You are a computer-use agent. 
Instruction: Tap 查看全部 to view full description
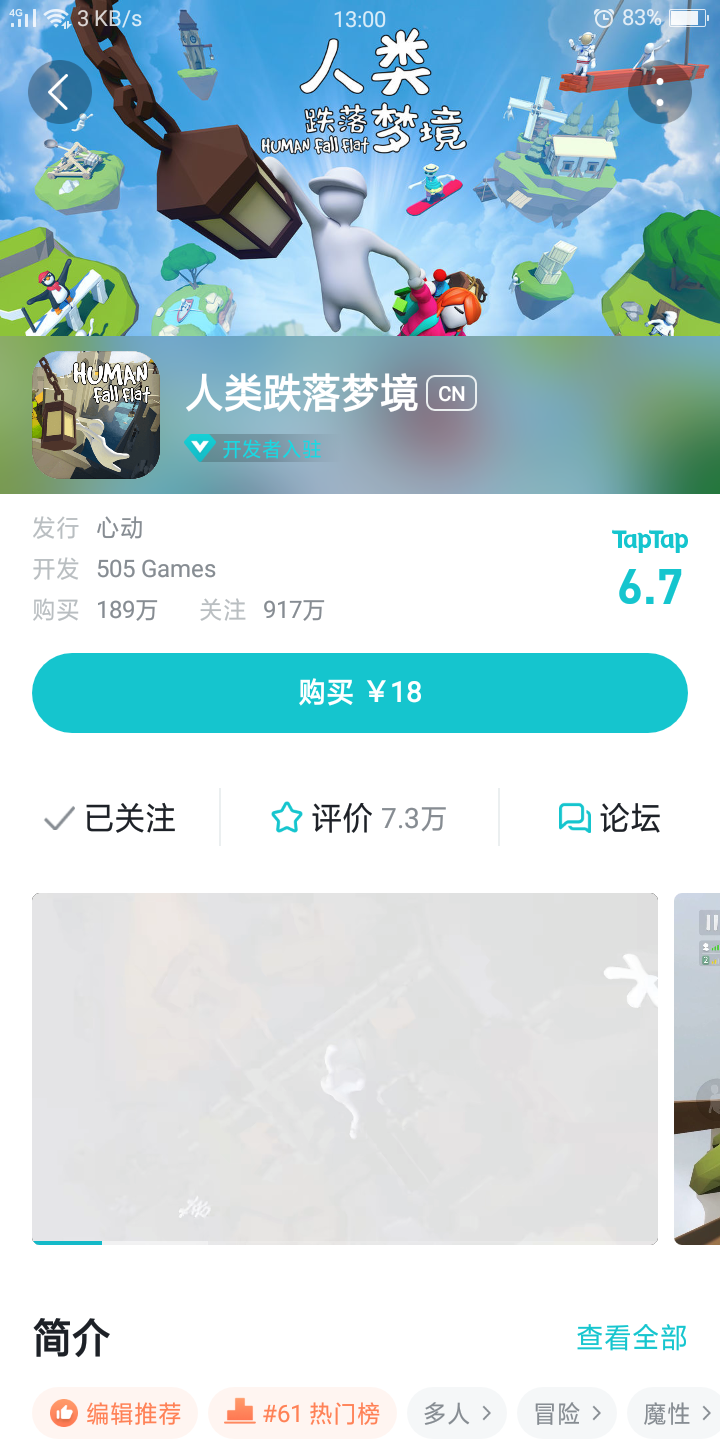tap(630, 1337)
